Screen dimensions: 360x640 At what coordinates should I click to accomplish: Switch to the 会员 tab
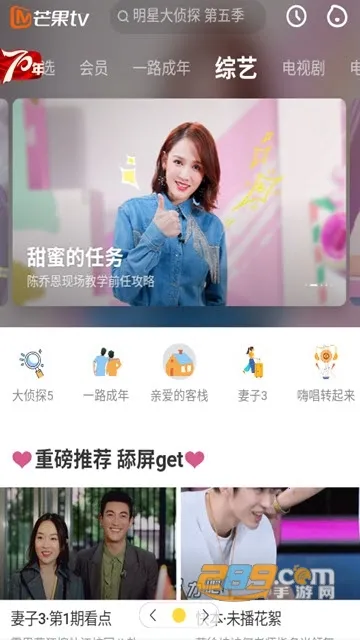pyautogui.click(x=93, y=68)
